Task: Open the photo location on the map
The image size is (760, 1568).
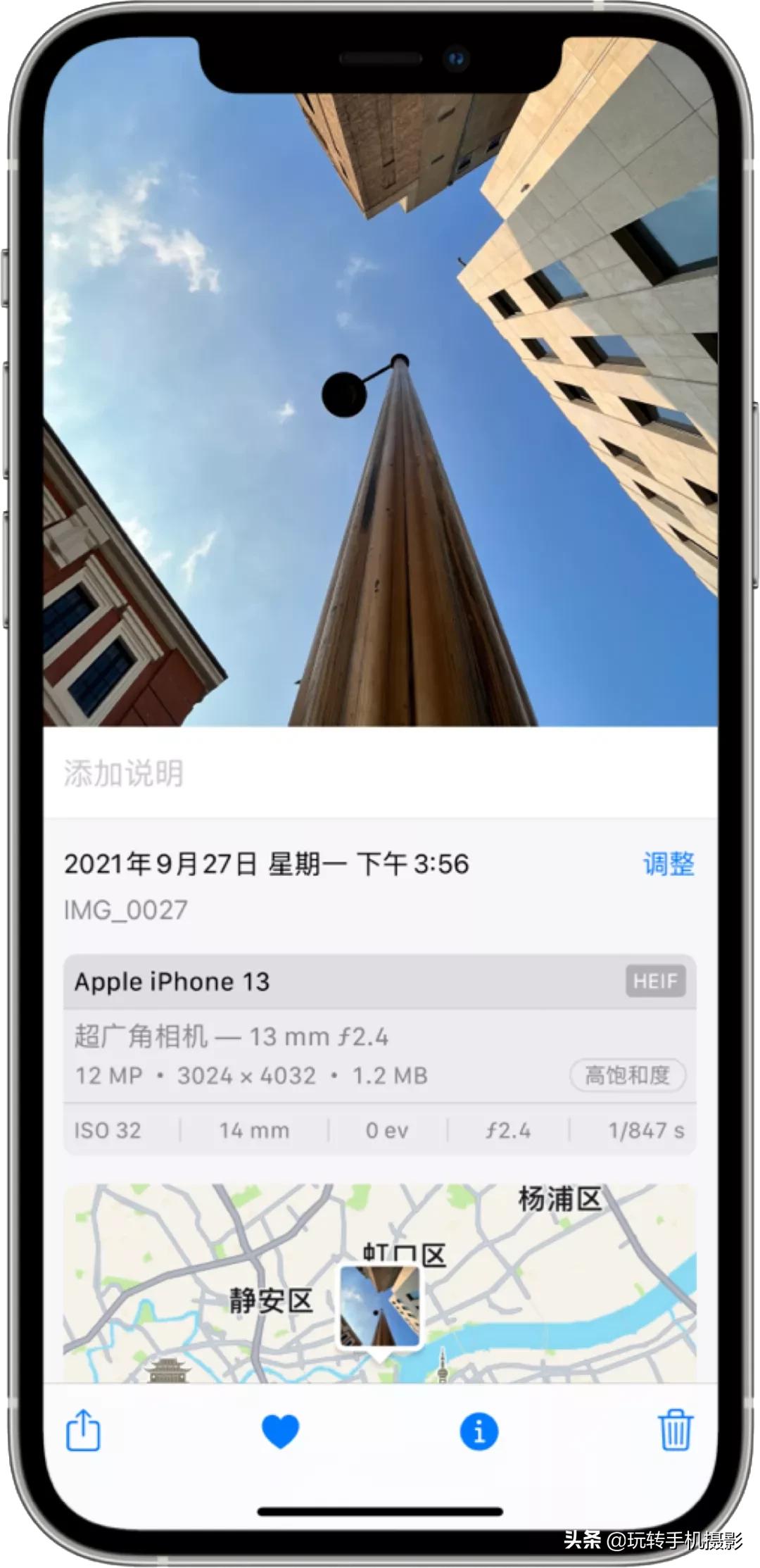Action: point(380,1282)
